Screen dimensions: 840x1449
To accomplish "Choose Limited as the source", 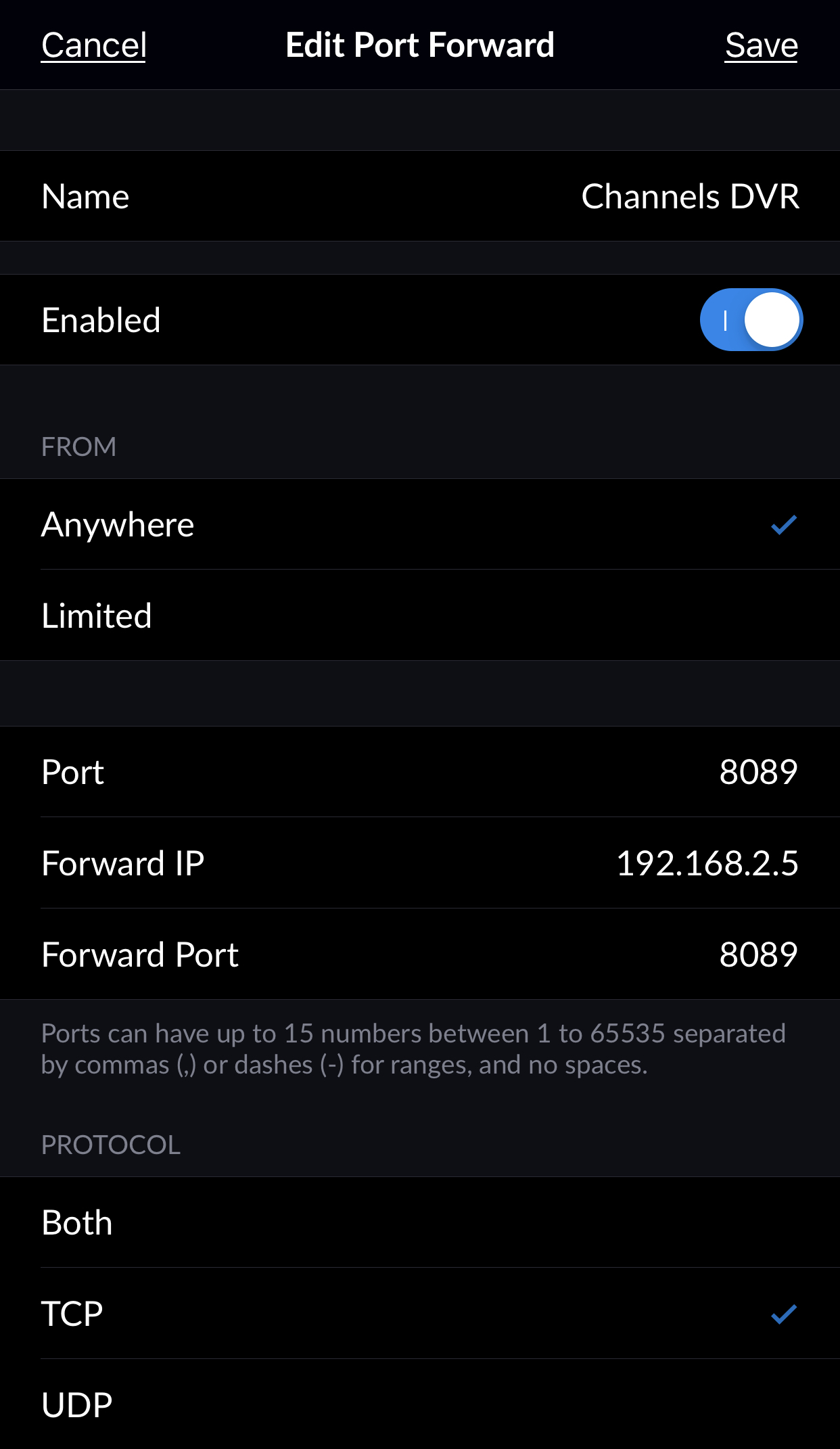I will pos(419,616).
